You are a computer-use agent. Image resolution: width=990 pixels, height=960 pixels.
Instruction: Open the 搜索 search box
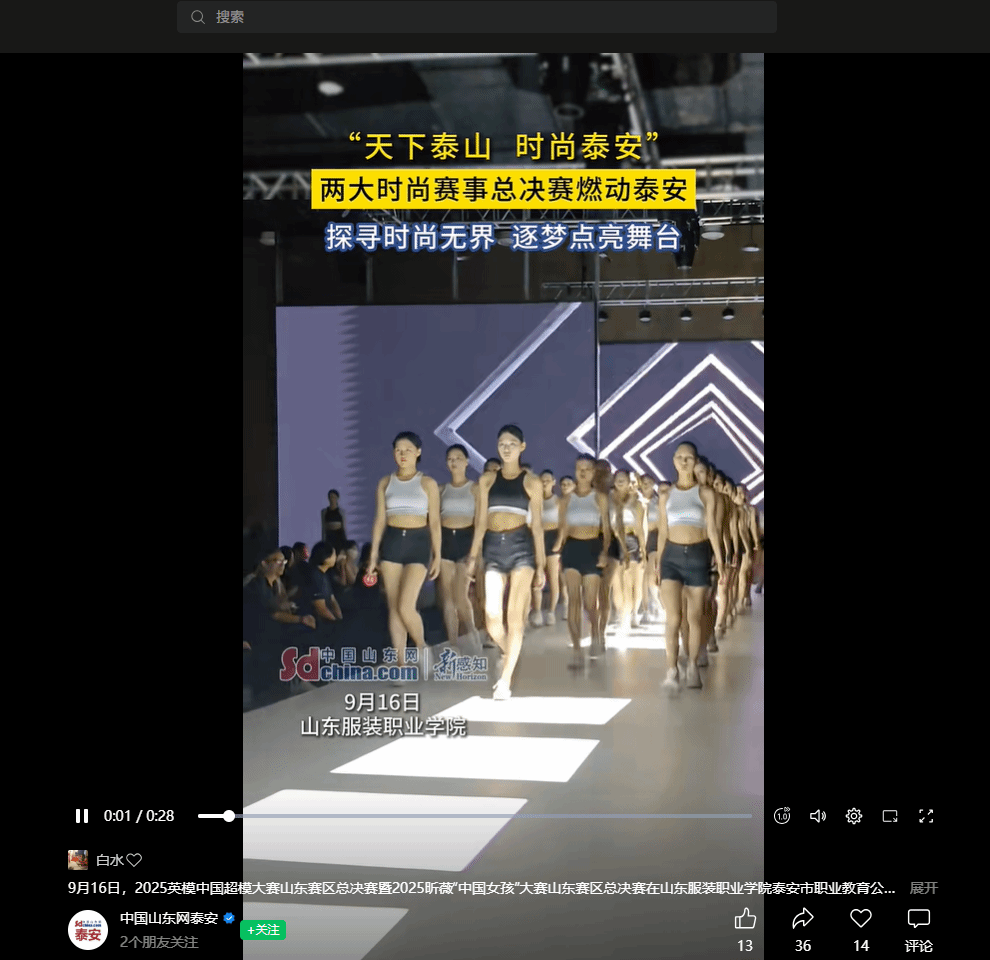(x=477, y=17)
